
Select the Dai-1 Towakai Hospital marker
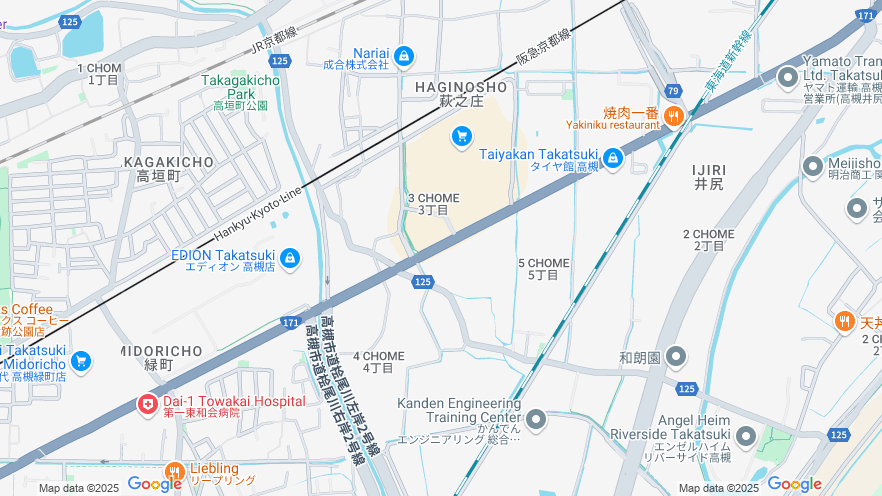[148, 405]
